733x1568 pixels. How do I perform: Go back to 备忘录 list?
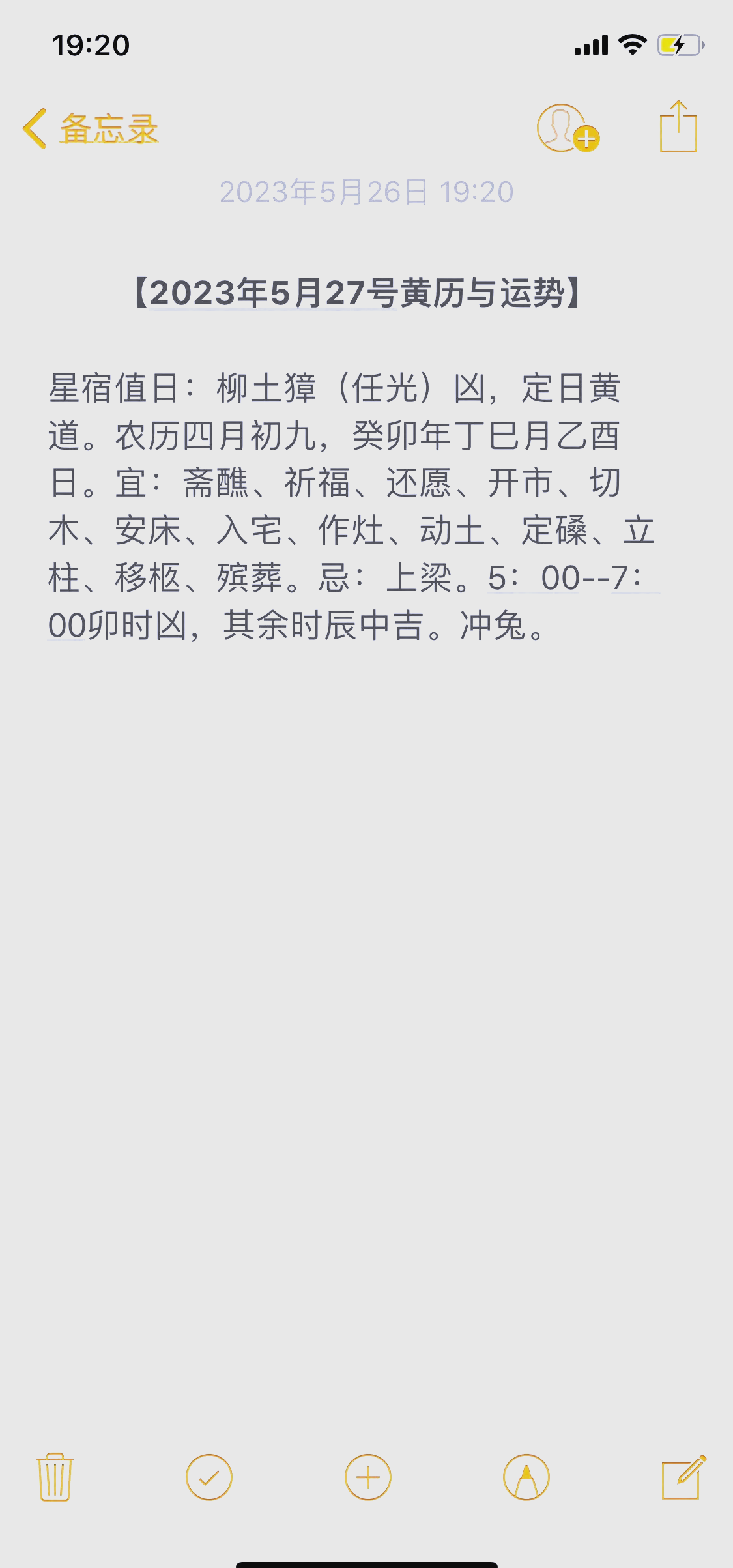[x=91, y=128]
